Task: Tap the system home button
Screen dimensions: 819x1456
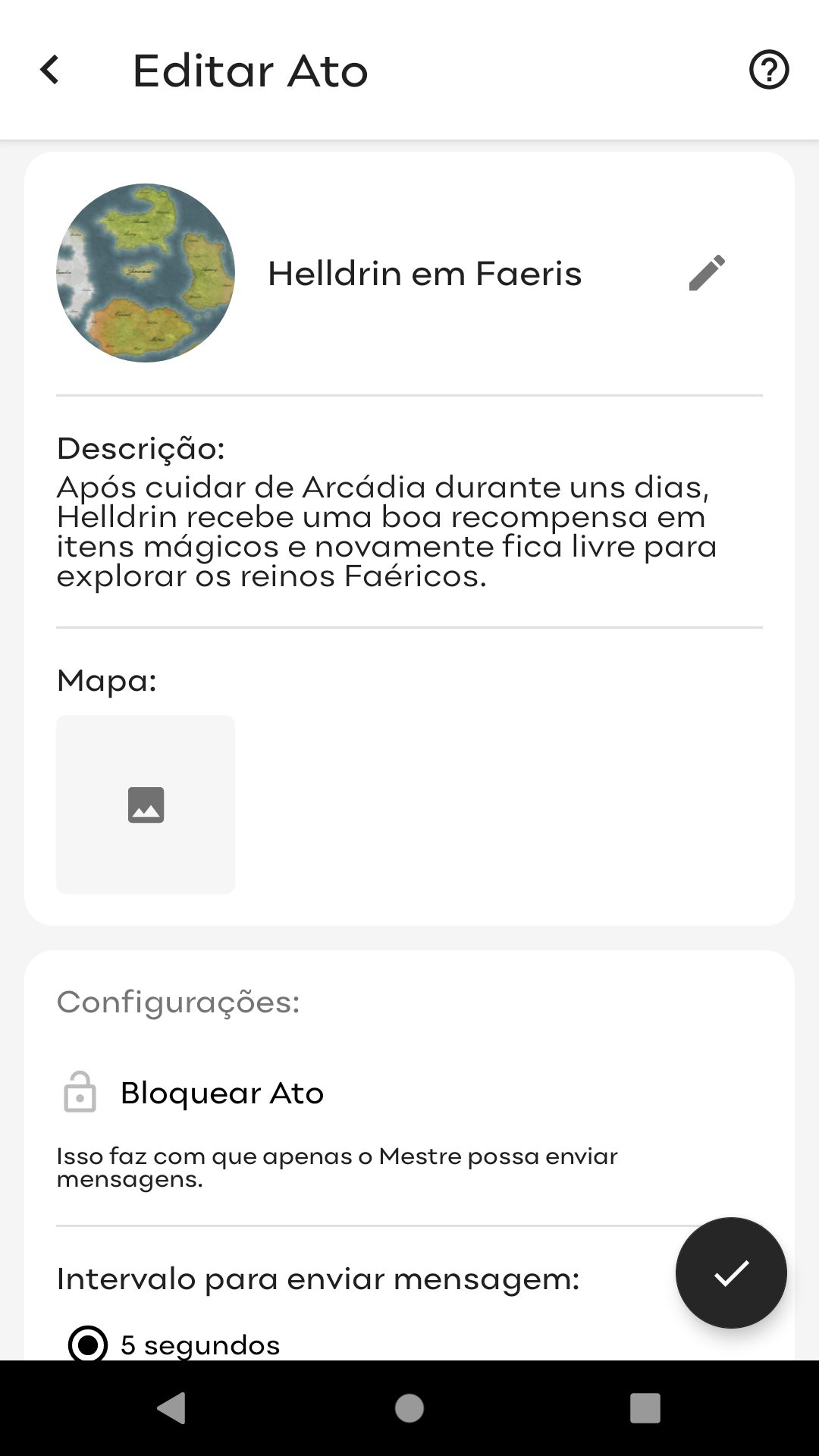Action: [x=409, y=1408]
